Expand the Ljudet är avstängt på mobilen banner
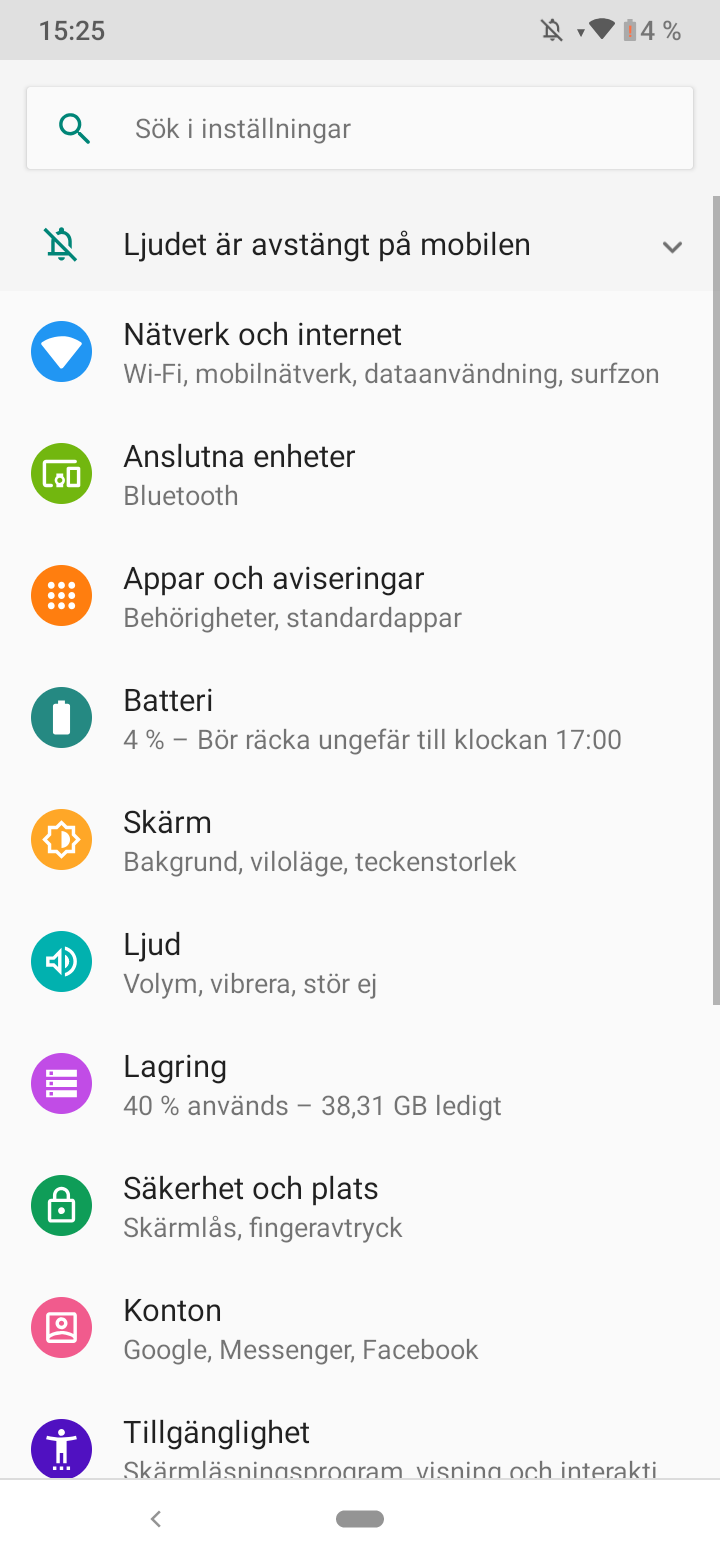 672,246
